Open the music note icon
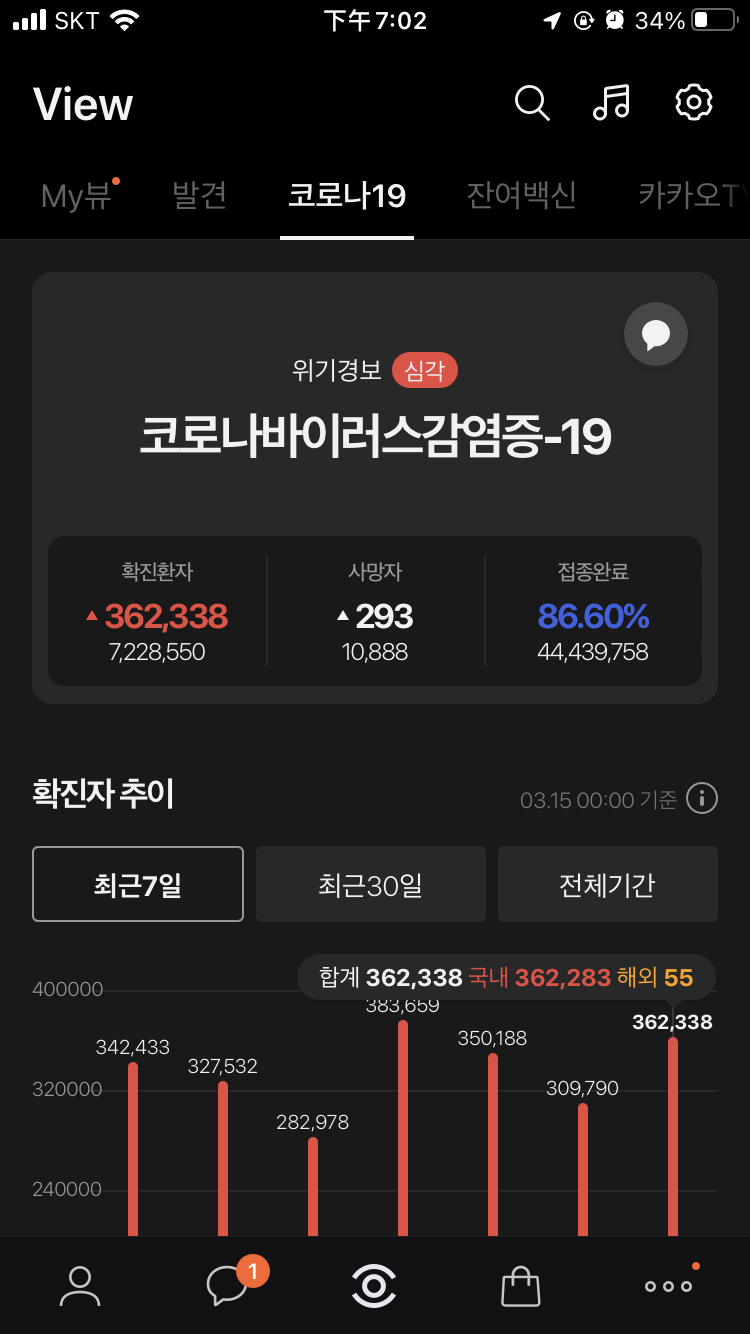 pos(611,102)
